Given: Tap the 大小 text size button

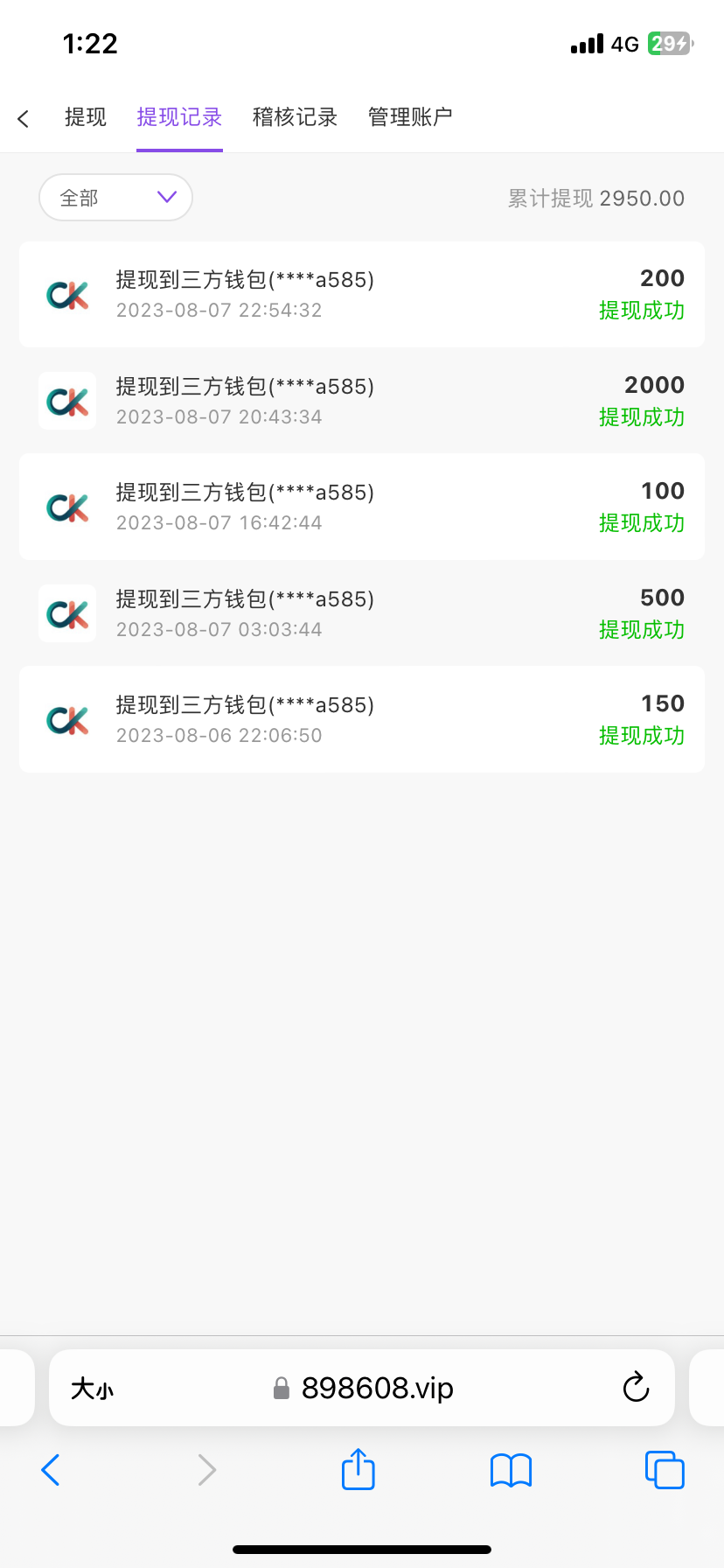Looking at the screenshot, I should (92, 1389).
